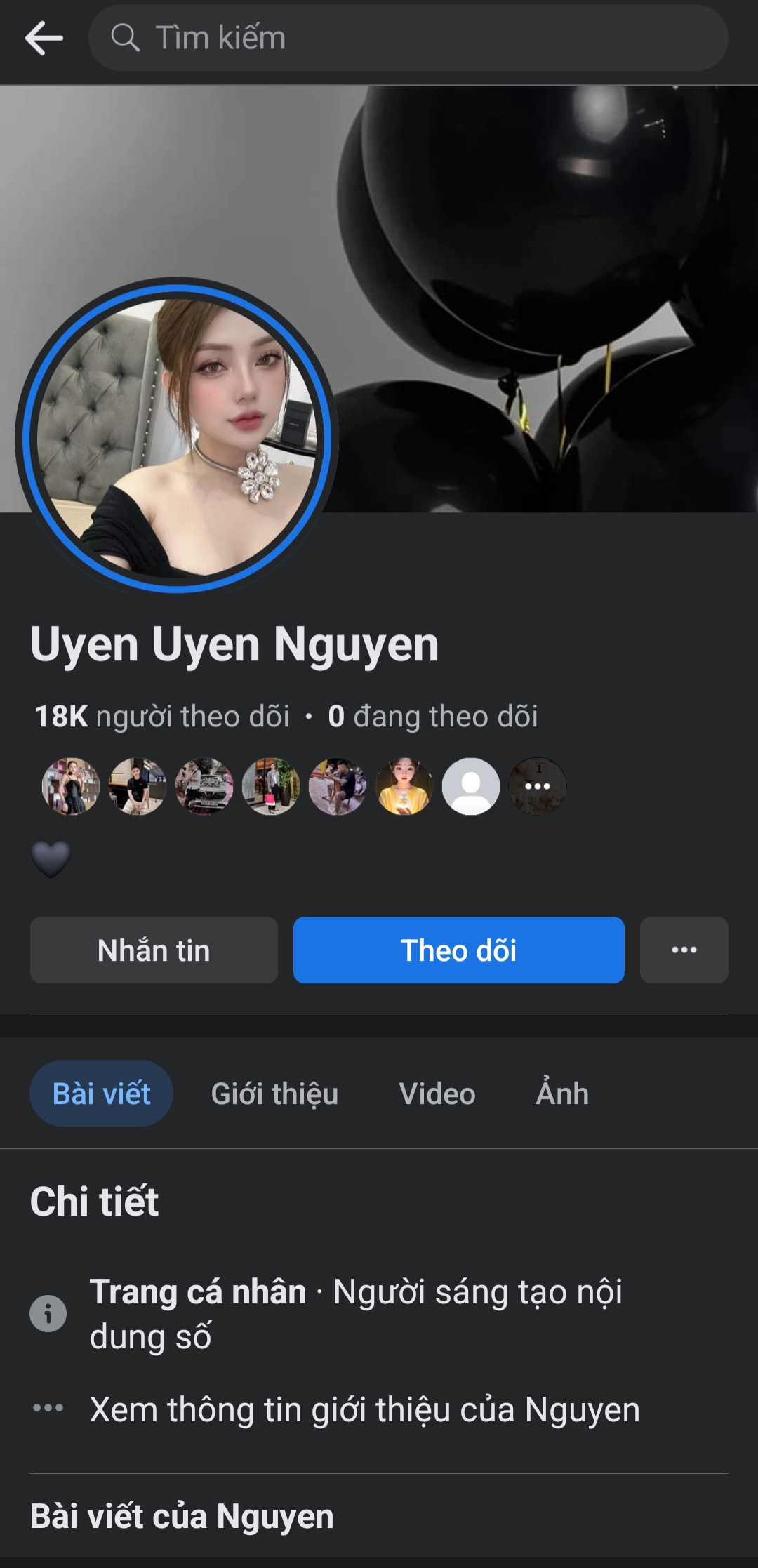View the 18K người theo dõi list
The image size is (758, 1568).
(x=162, y=717)
